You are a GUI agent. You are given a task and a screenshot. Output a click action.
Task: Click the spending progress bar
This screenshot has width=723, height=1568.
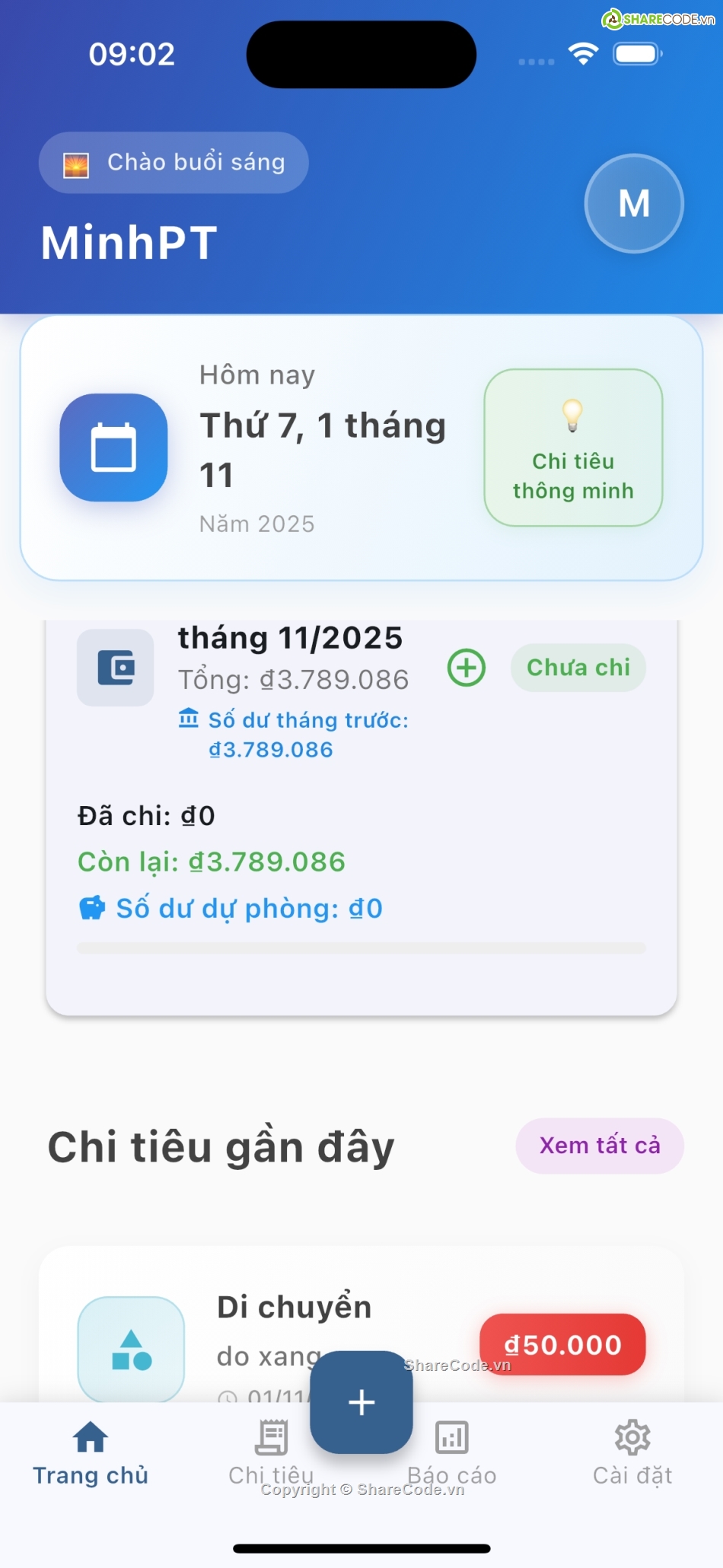[x=361, y=946]
